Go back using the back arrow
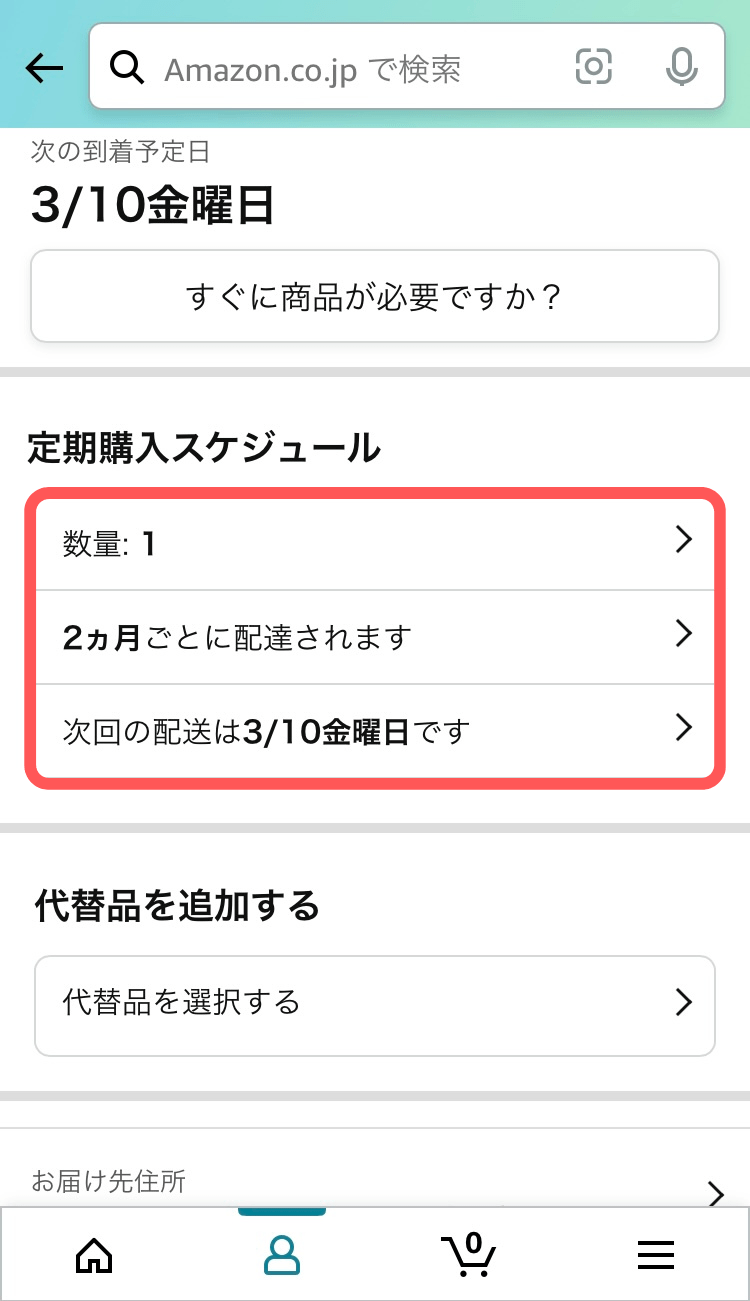This screenshot has width=750, height=1301. (42, 67)
